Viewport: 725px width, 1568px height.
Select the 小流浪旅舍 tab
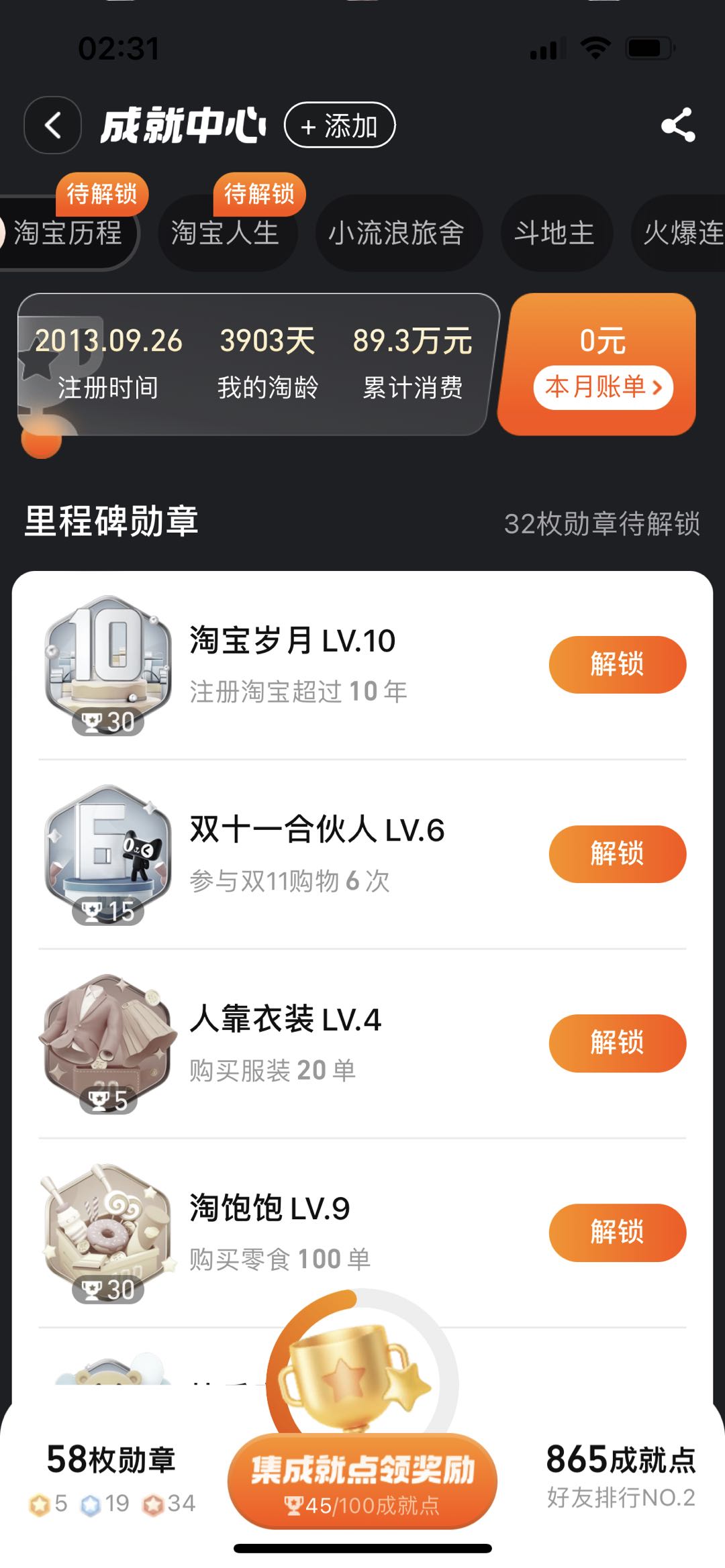click(x=397, y=233)
